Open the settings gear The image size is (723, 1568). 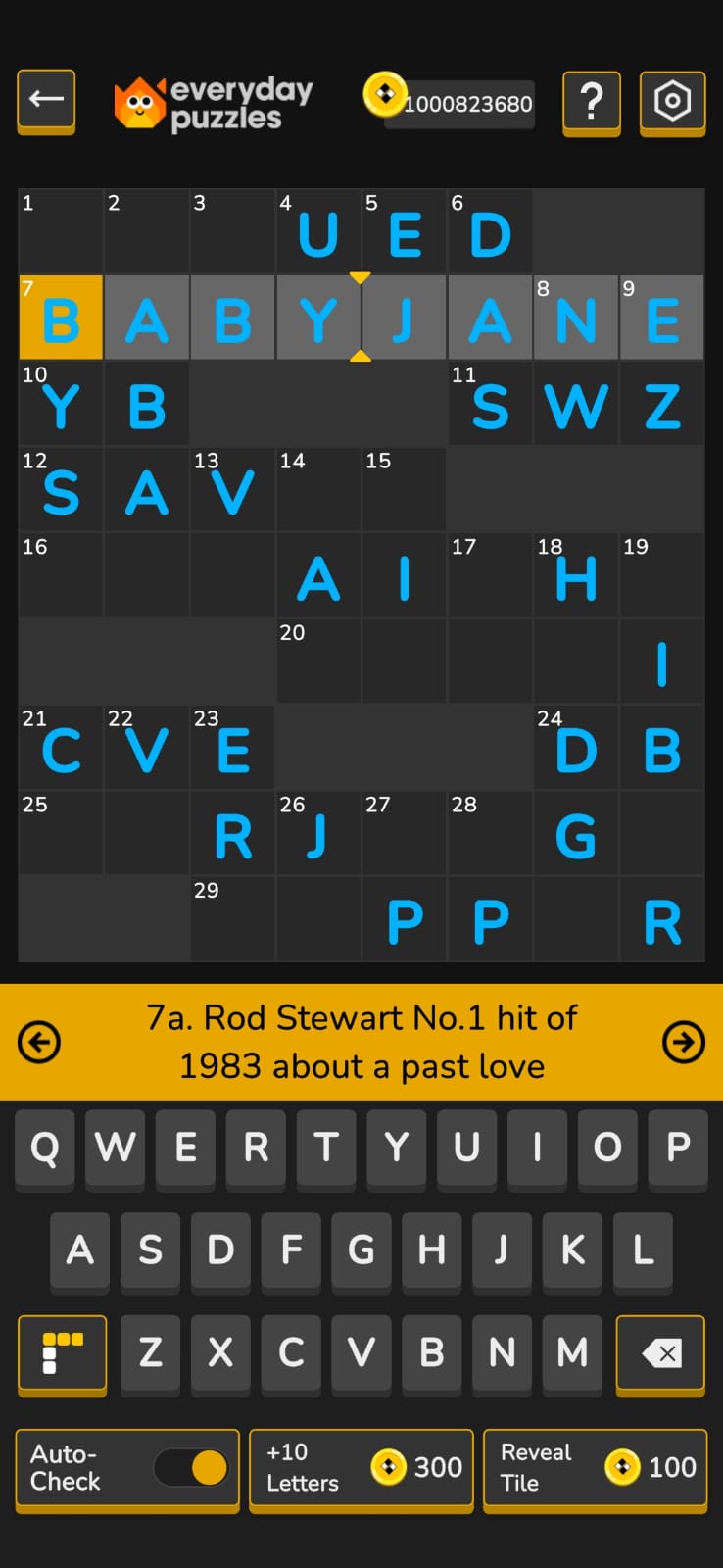coord(672,101)
